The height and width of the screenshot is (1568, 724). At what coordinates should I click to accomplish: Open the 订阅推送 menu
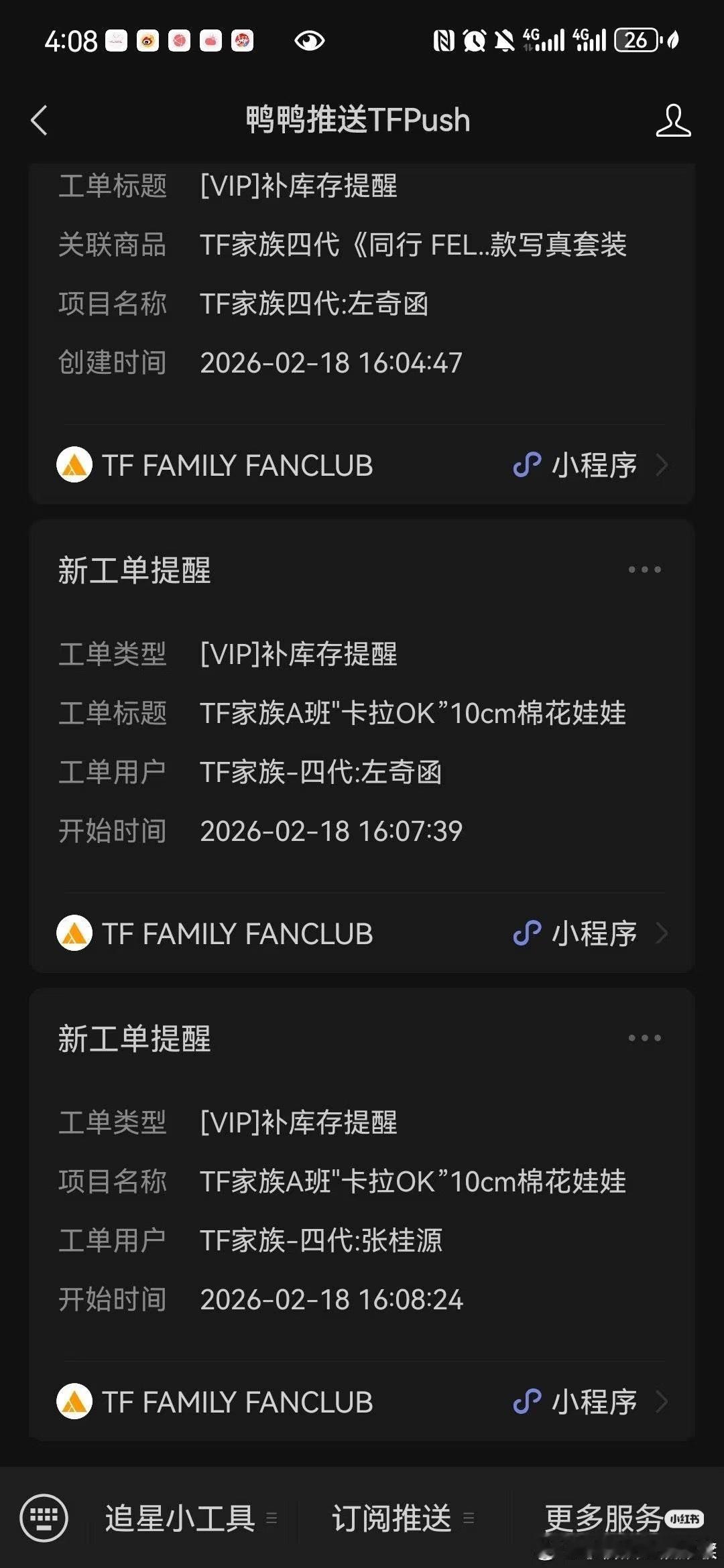click(389, 1520)
